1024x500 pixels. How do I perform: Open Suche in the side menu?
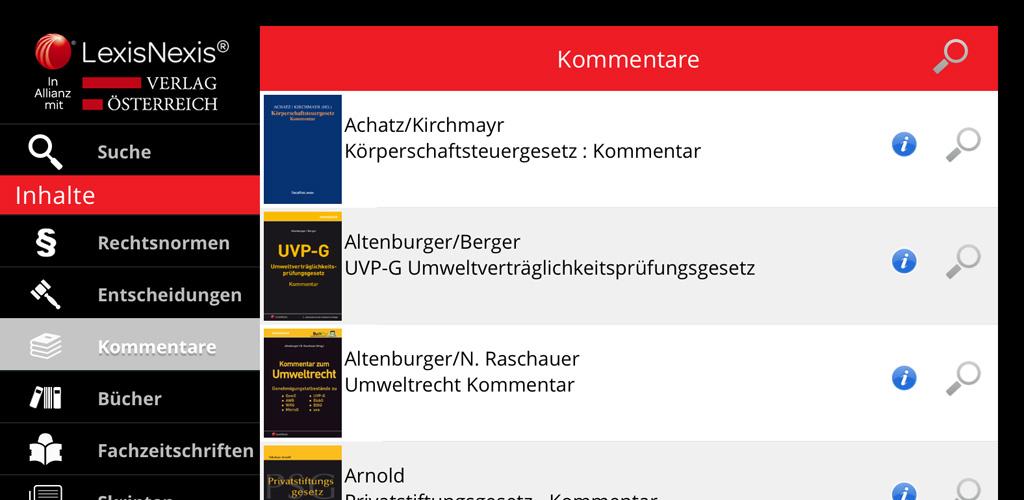click(x=124, y=152)
